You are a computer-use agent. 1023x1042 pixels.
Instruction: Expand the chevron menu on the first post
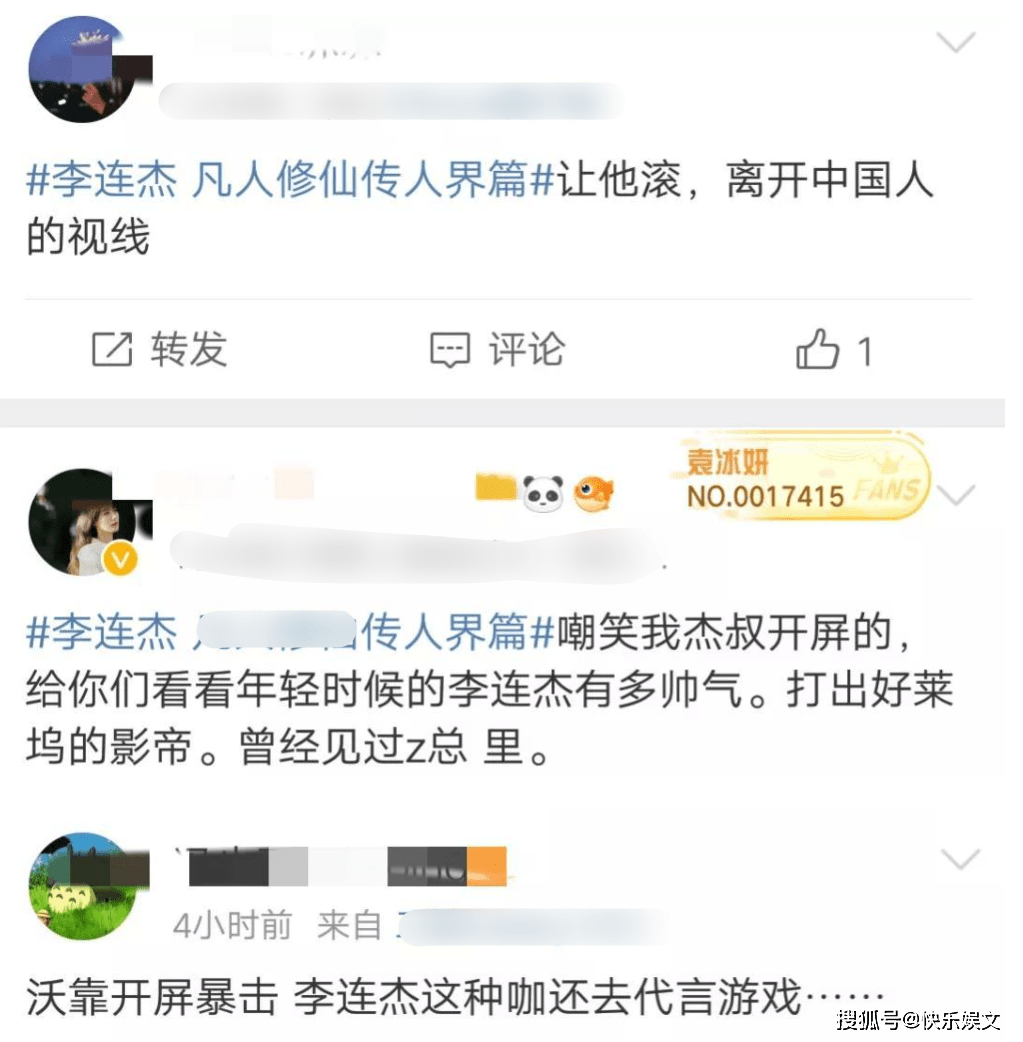[x=955, y=42]
